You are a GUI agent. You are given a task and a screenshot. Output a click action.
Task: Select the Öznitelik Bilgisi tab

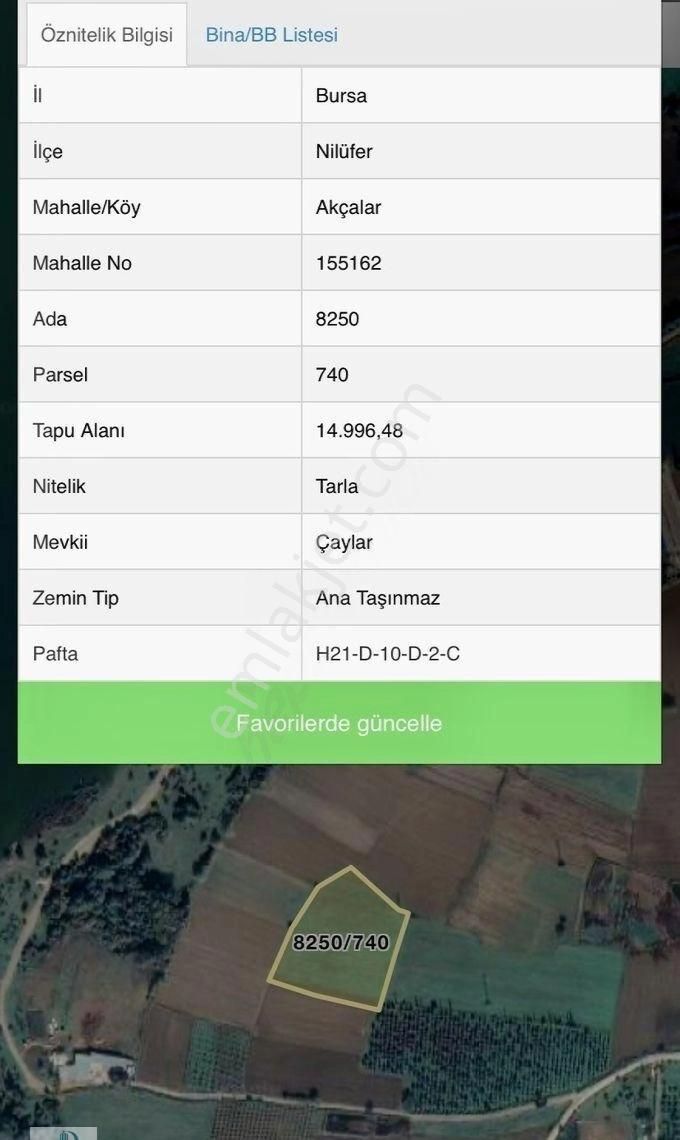[x=106, y=35]
